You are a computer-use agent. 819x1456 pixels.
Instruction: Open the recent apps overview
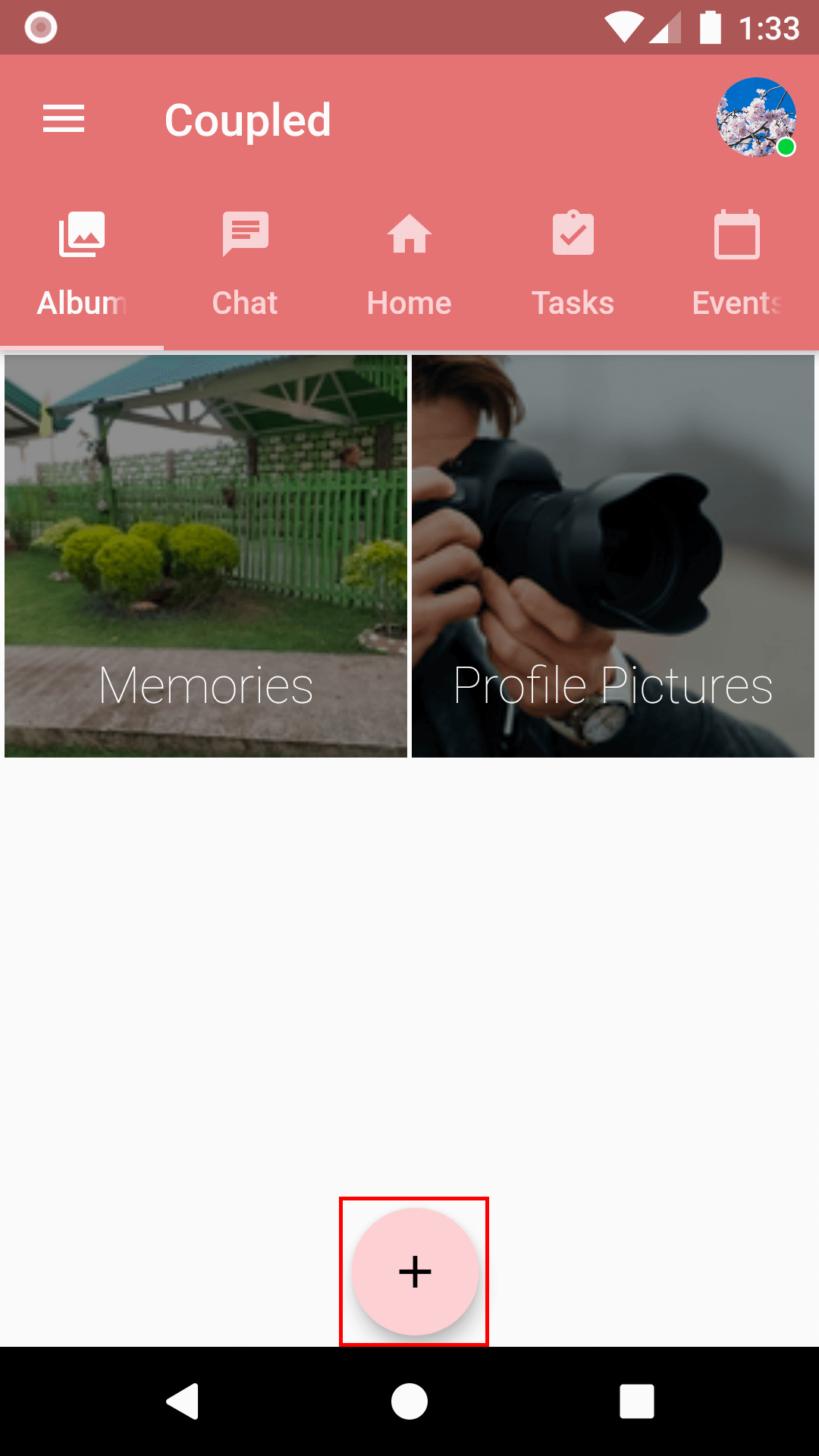tap(636, 1401)
